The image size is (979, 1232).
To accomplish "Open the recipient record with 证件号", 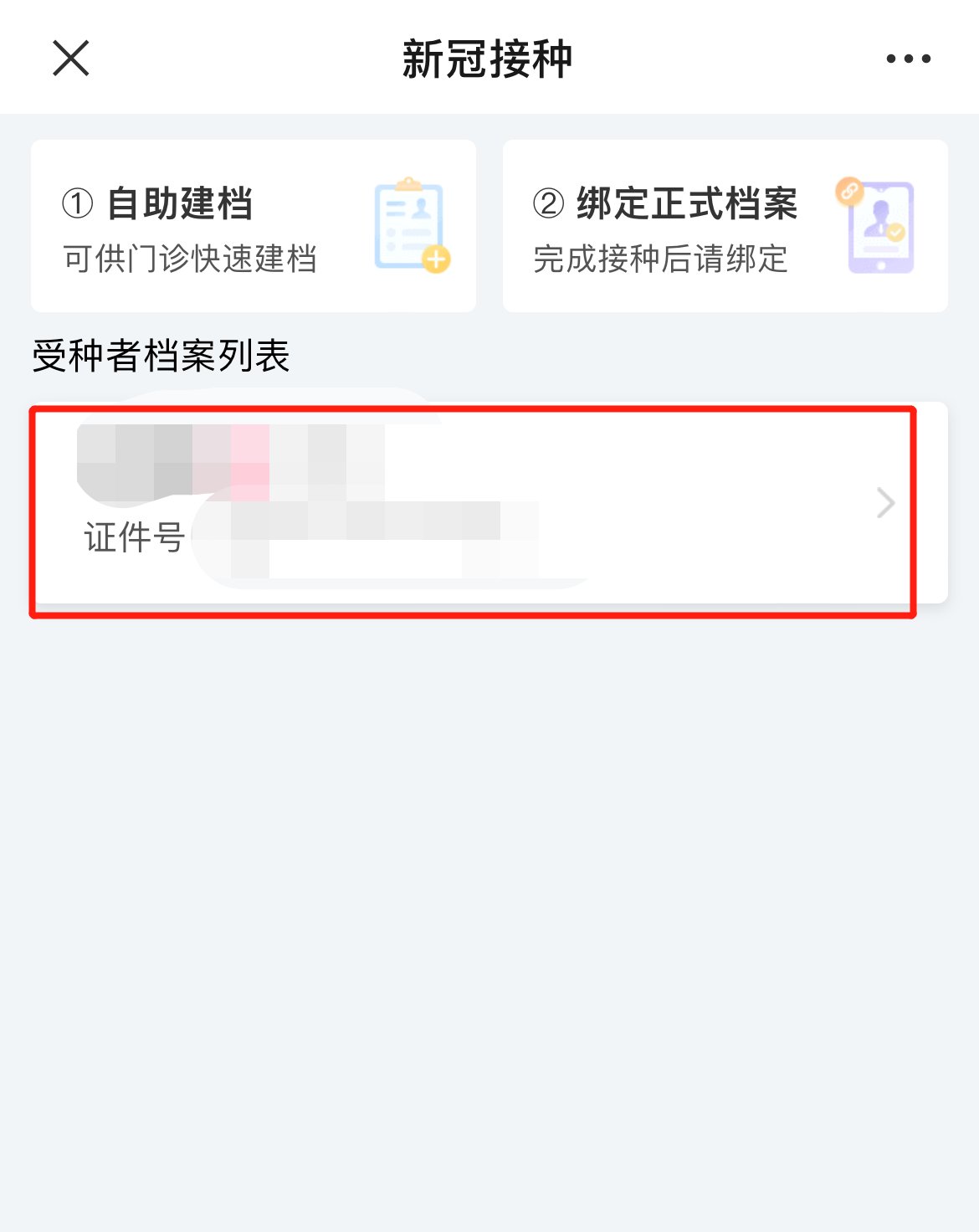I will [x=489, y=503].
